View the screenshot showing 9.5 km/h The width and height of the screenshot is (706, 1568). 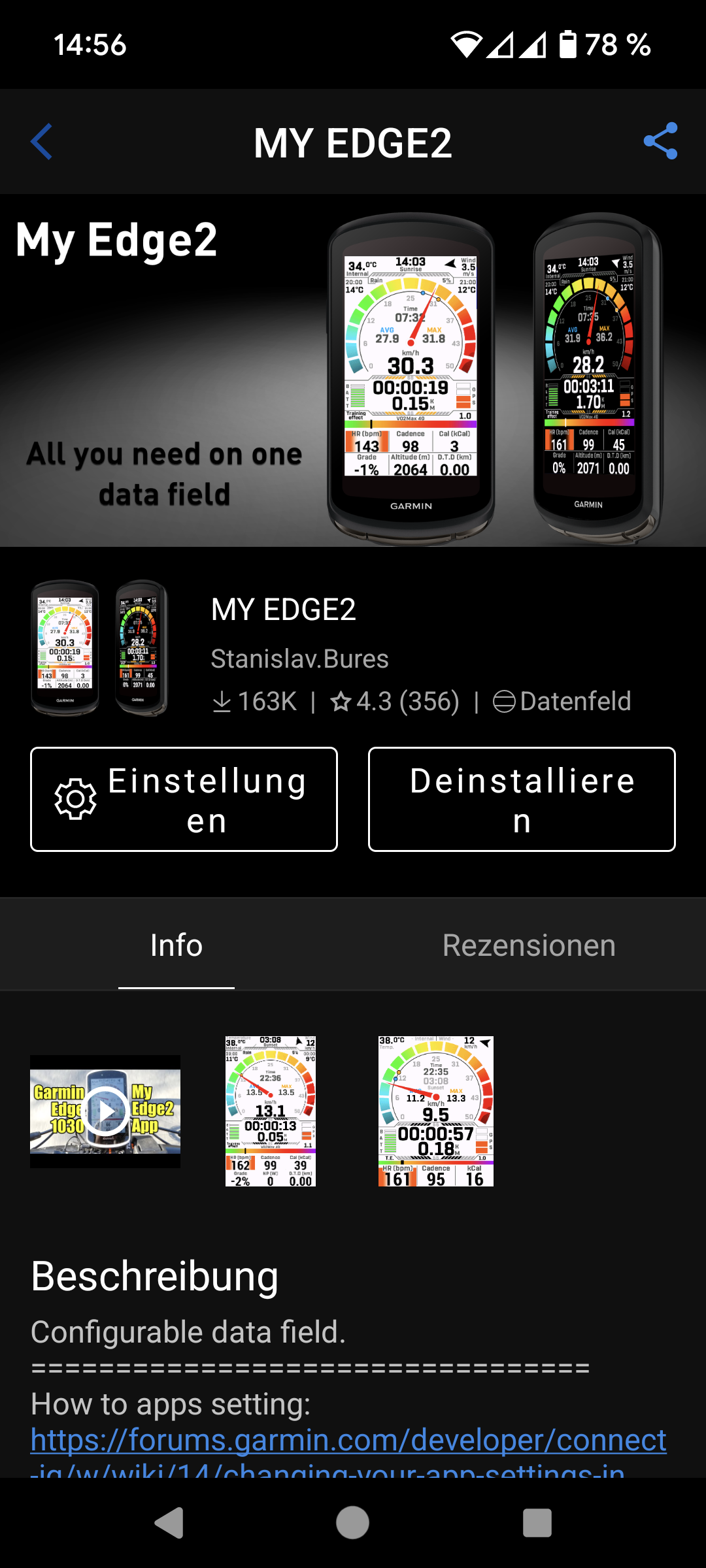click(x=436, y=1111)
